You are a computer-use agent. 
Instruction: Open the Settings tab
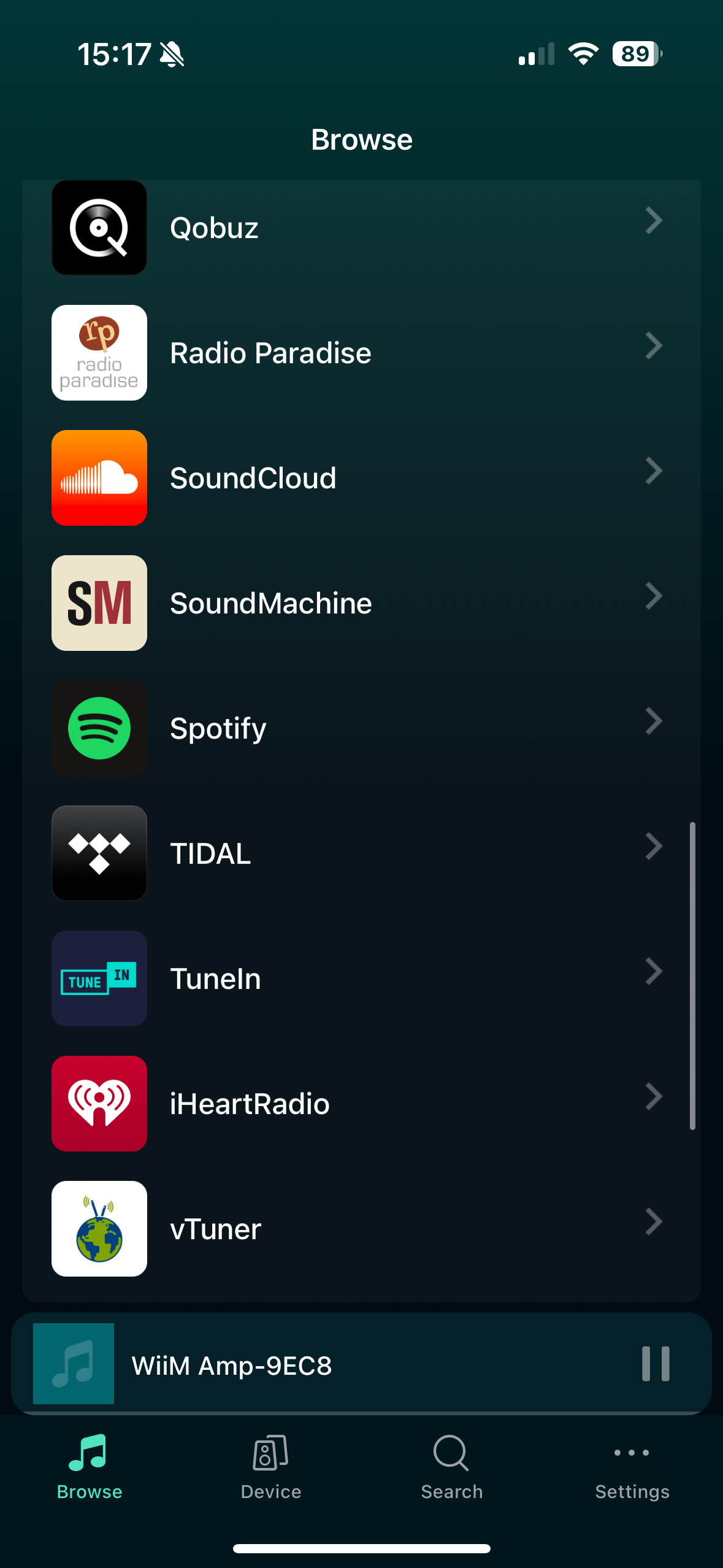pyautogui.click(x=632, y=1467)
